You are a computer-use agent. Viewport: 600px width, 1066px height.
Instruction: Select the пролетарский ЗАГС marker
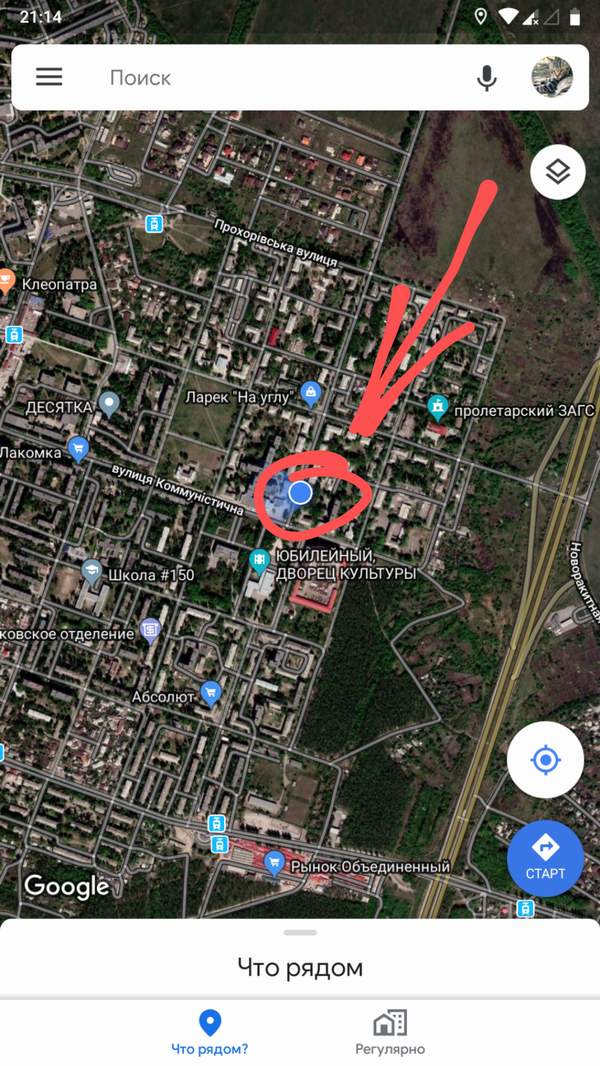[x=437, y=407]
